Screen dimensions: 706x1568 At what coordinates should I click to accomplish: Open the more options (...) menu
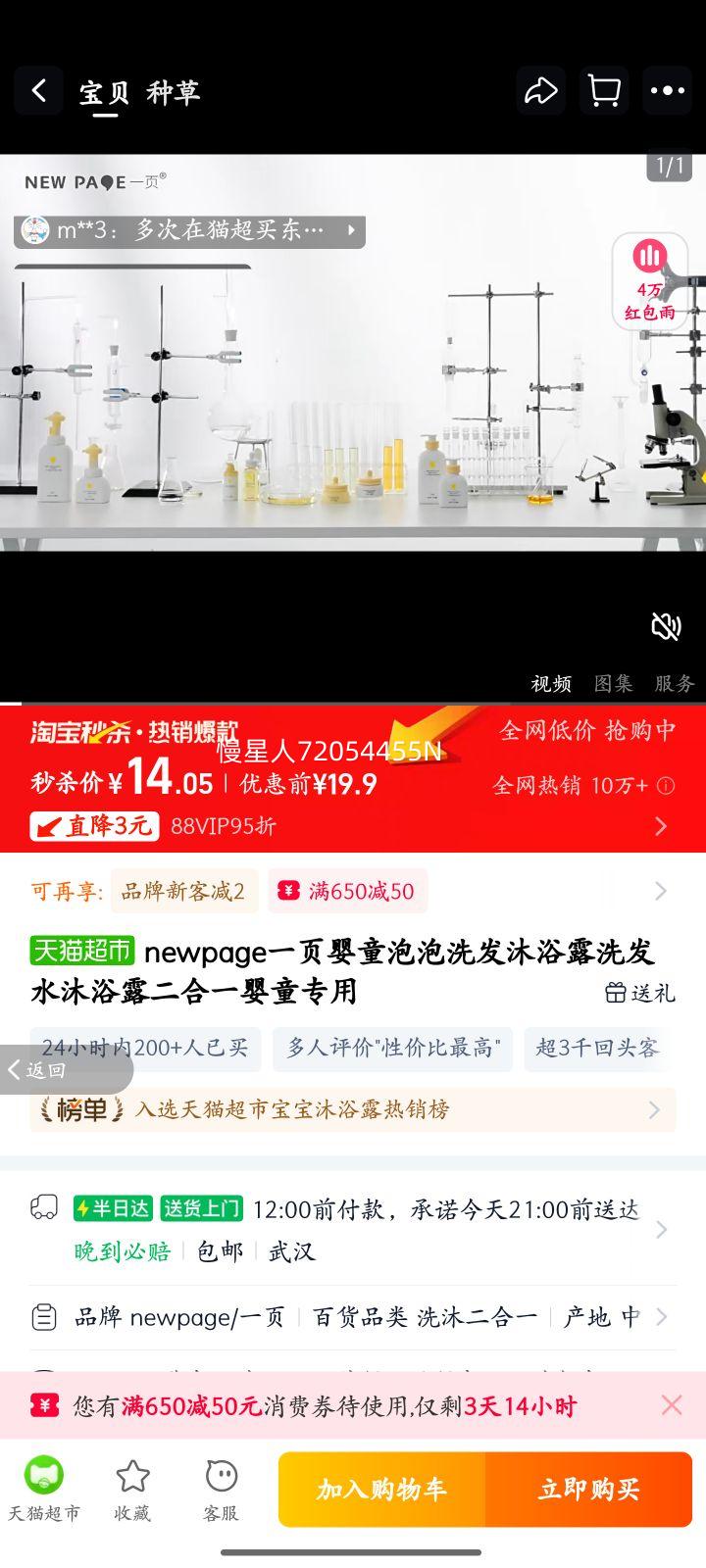tap(668, 90)
